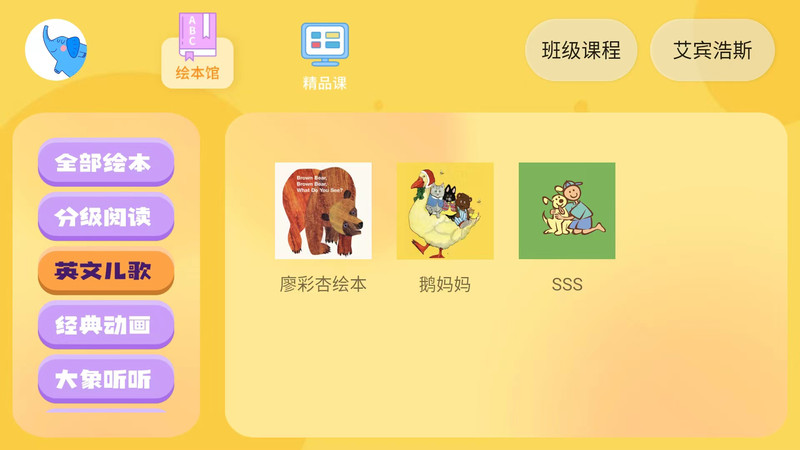Select the 分级阅读 category
The width and height of the screenshot is (800, 450).
click(106, 216)
